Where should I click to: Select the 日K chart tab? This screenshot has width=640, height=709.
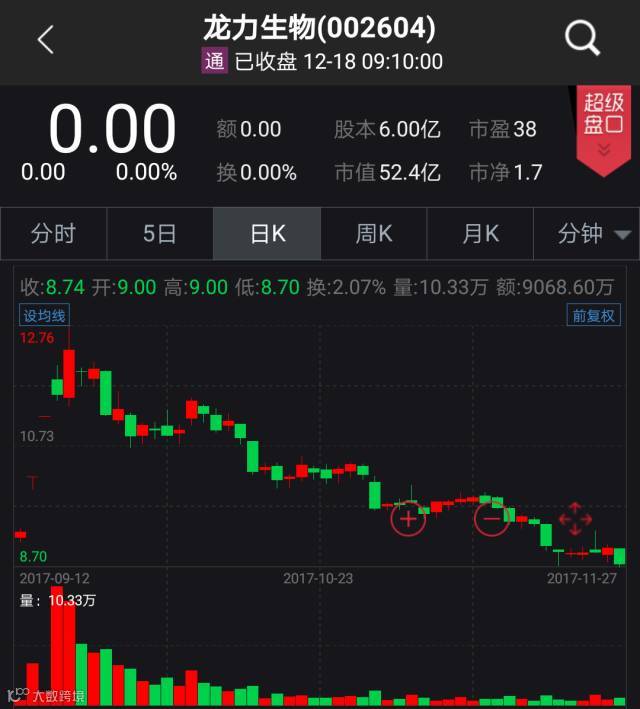click(x=267, y=234)
